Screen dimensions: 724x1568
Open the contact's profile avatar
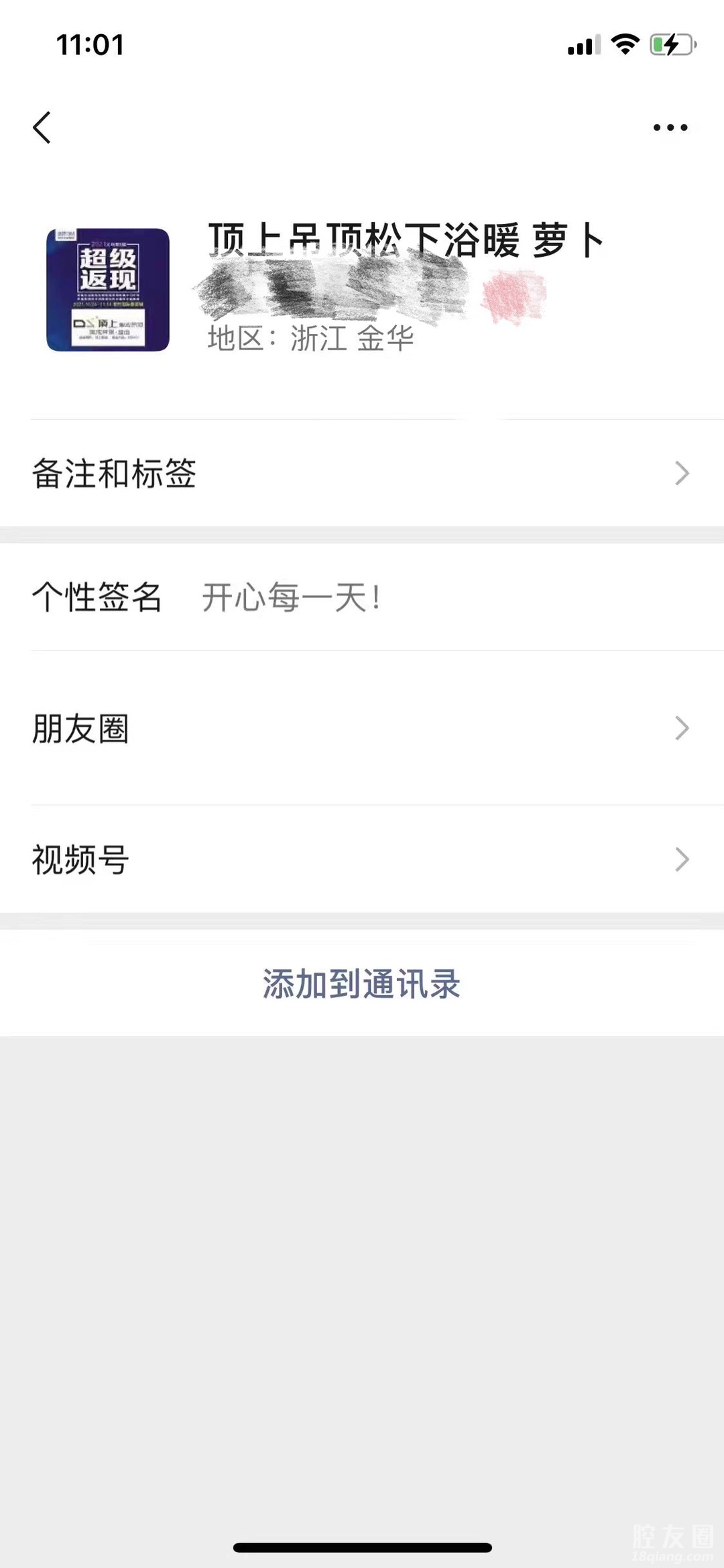108,290
